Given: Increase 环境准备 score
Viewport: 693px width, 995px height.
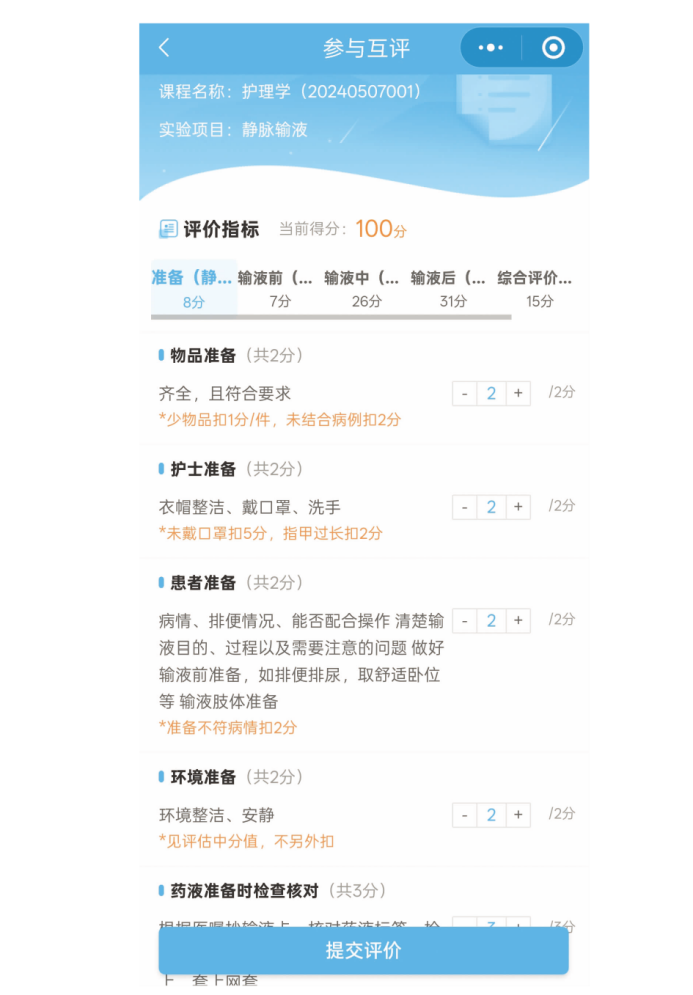Looking at the screenshot, I should click(518, 815).
